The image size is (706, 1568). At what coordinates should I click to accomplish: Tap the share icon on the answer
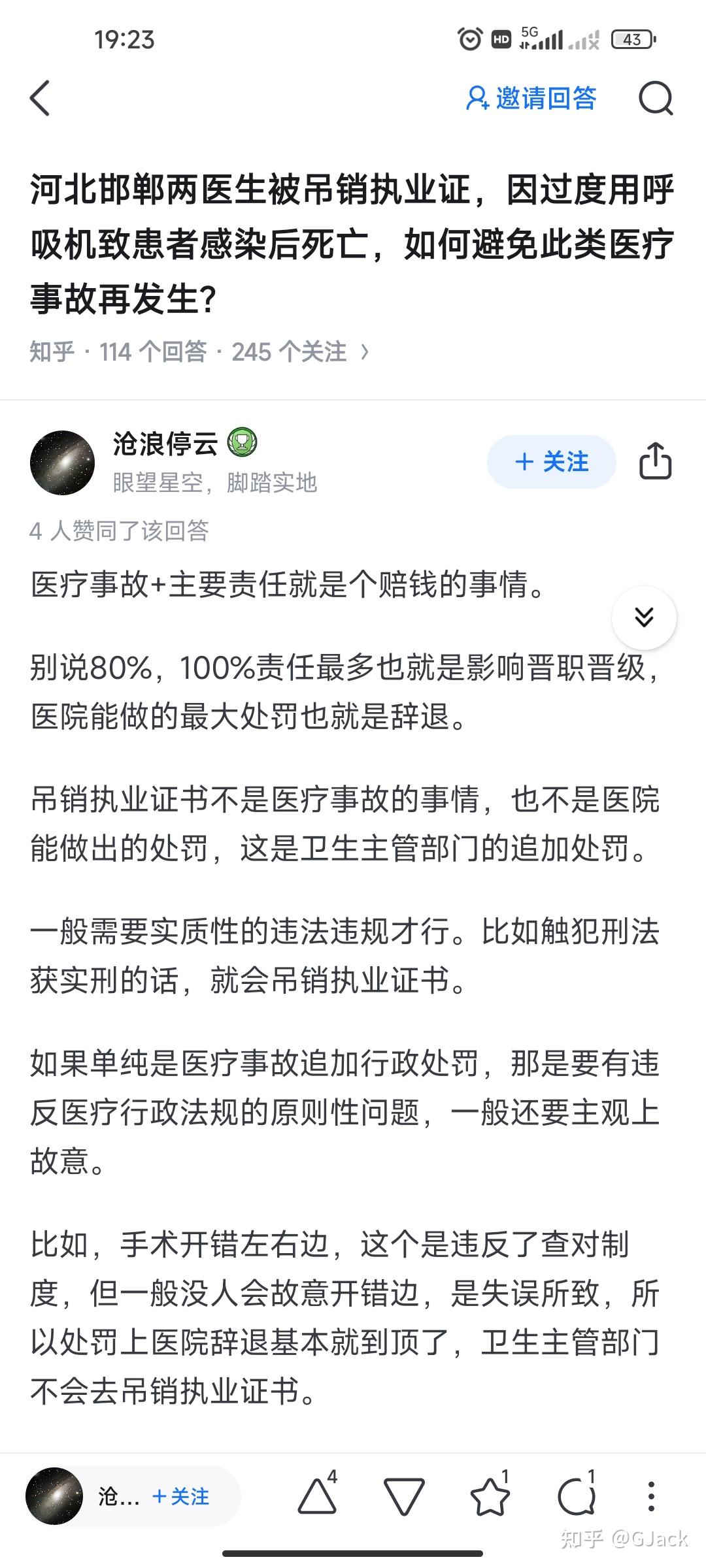656,462
